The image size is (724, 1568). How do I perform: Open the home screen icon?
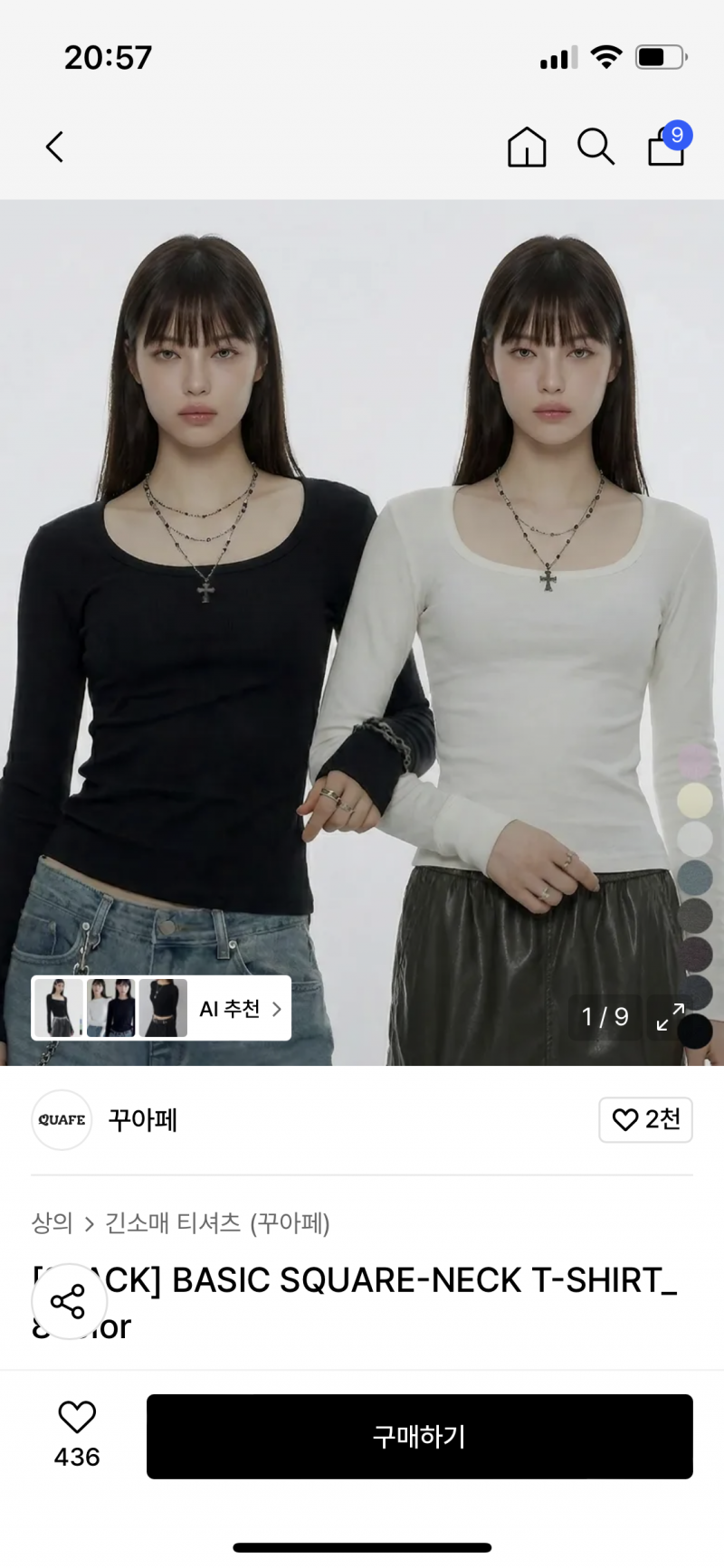[526, 147]
